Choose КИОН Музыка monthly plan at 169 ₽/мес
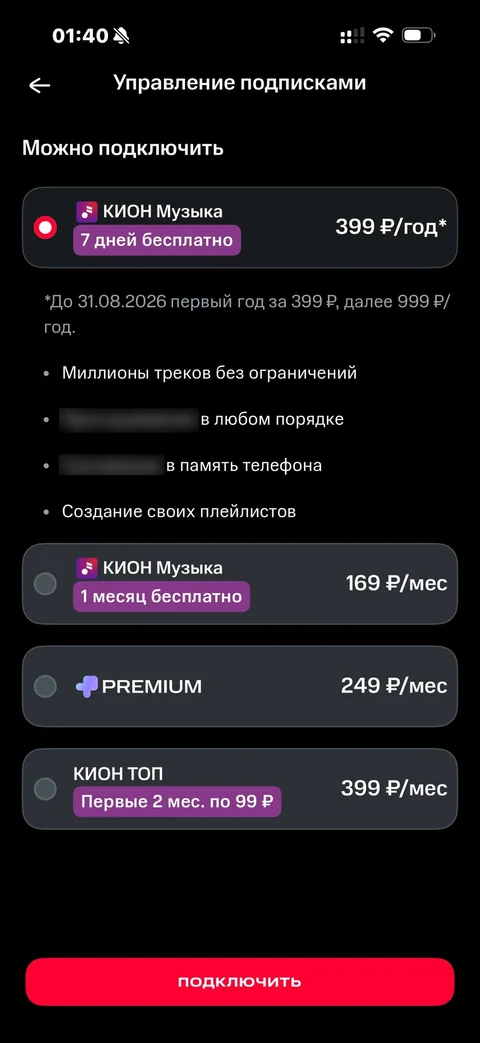 [x=240, y=584]
